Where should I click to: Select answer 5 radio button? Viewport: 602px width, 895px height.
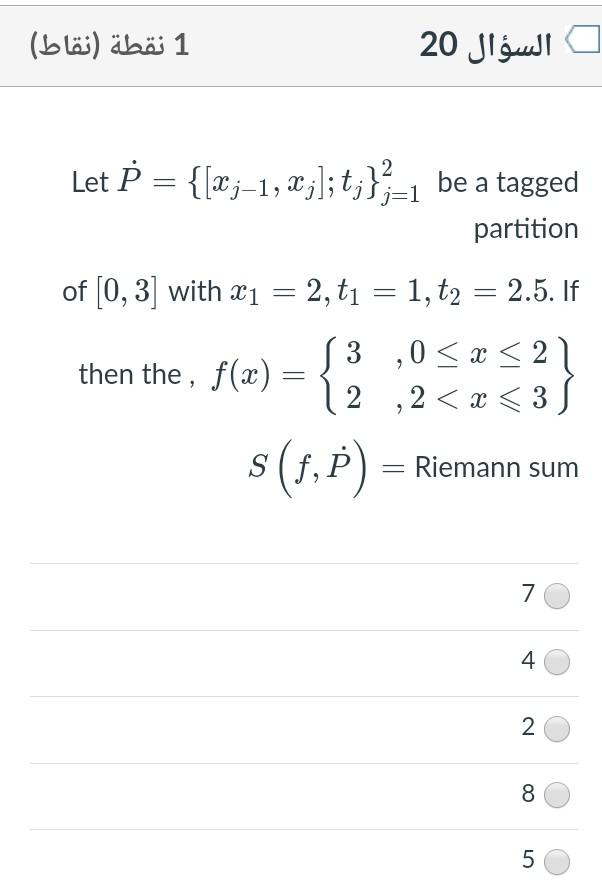pos(557,861)
